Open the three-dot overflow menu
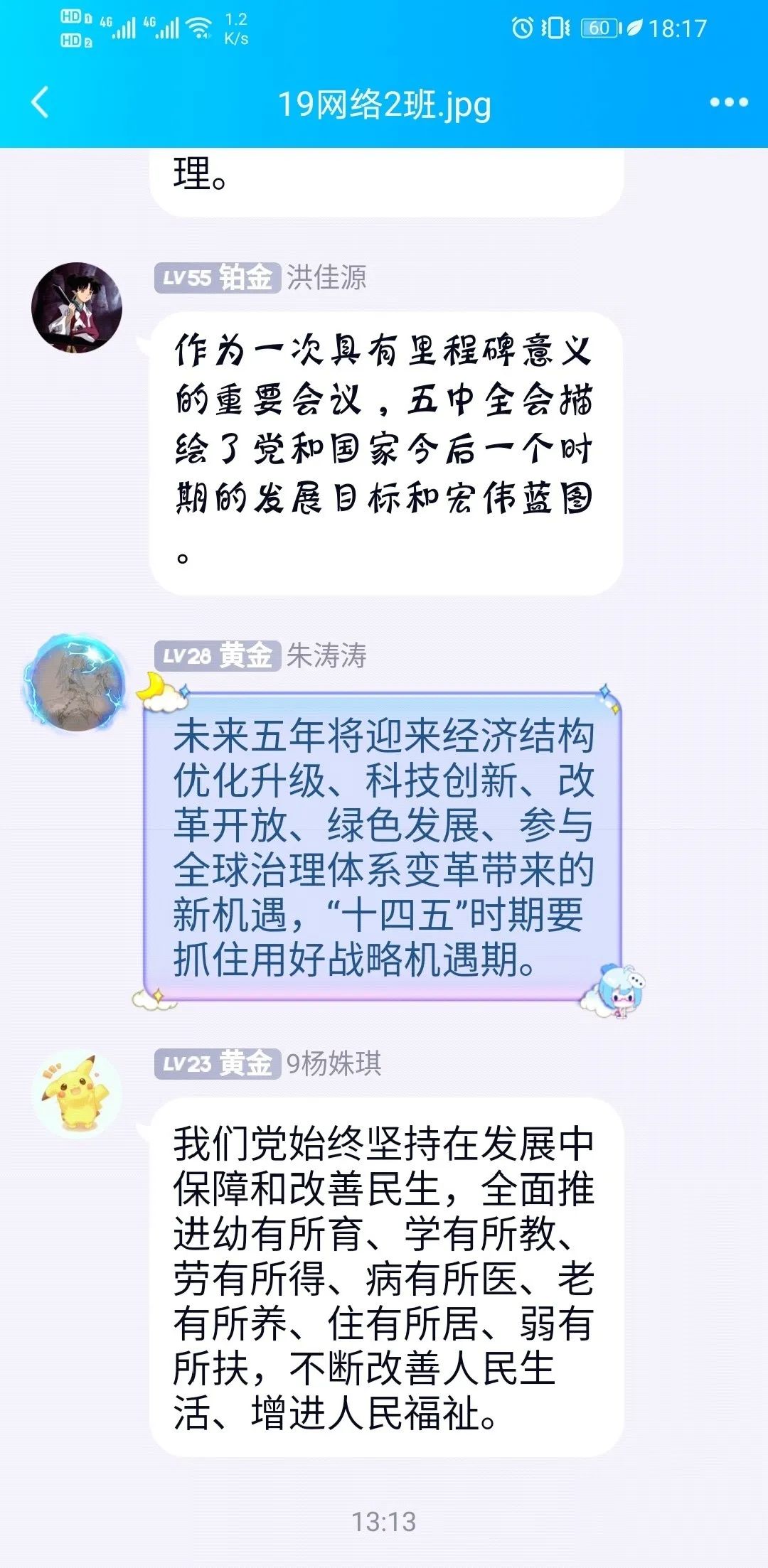Image resolution: width=768 pixels, height=1568 pixels. pos(729,102)
